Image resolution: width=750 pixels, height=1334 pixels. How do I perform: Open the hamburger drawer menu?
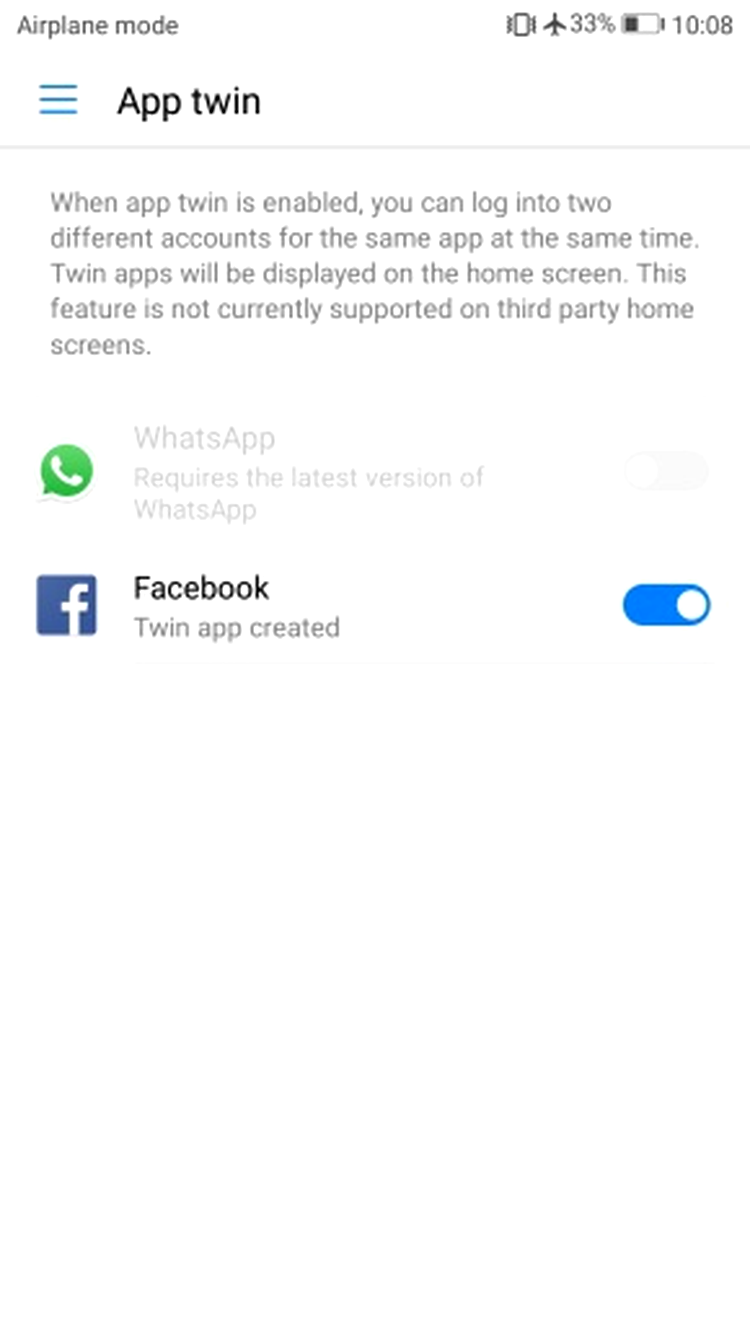coord(58,100)
